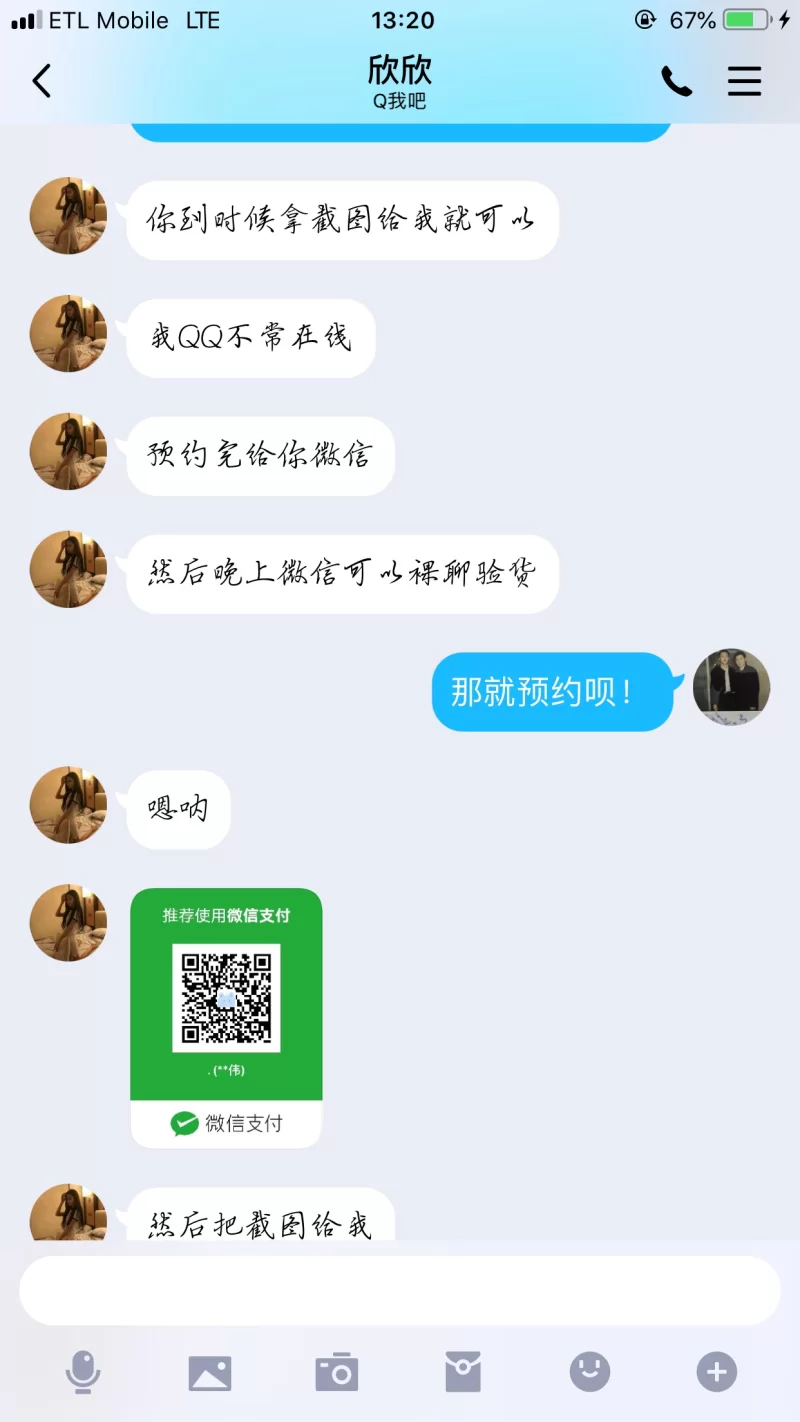Start a voice call with 欣欣

tap(676, 81)
